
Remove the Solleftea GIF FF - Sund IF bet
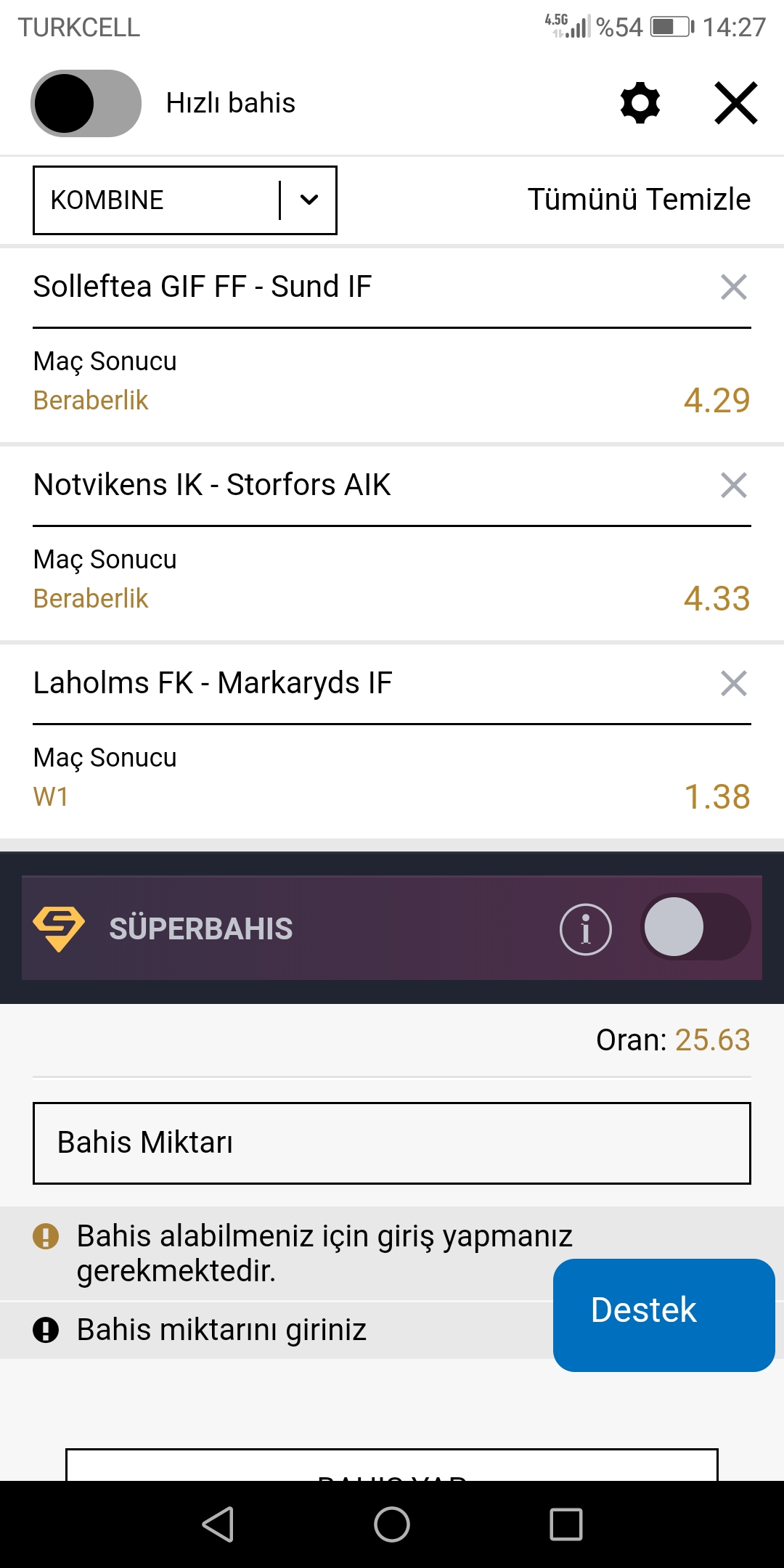click(734, 287)
